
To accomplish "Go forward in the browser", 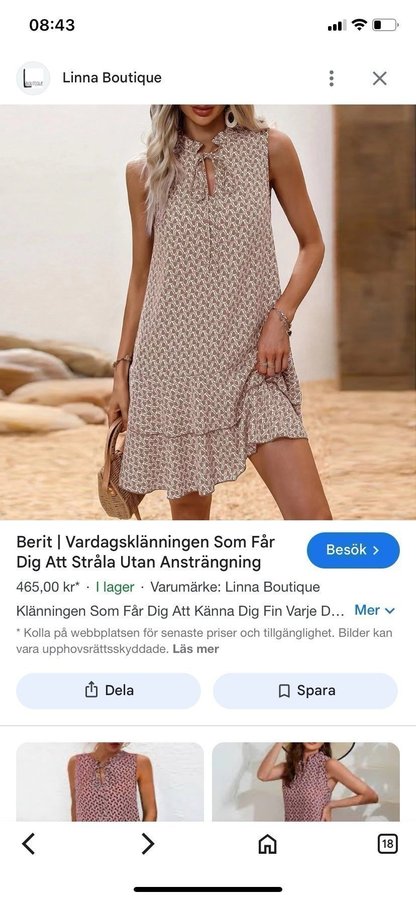I will (147, 844).
